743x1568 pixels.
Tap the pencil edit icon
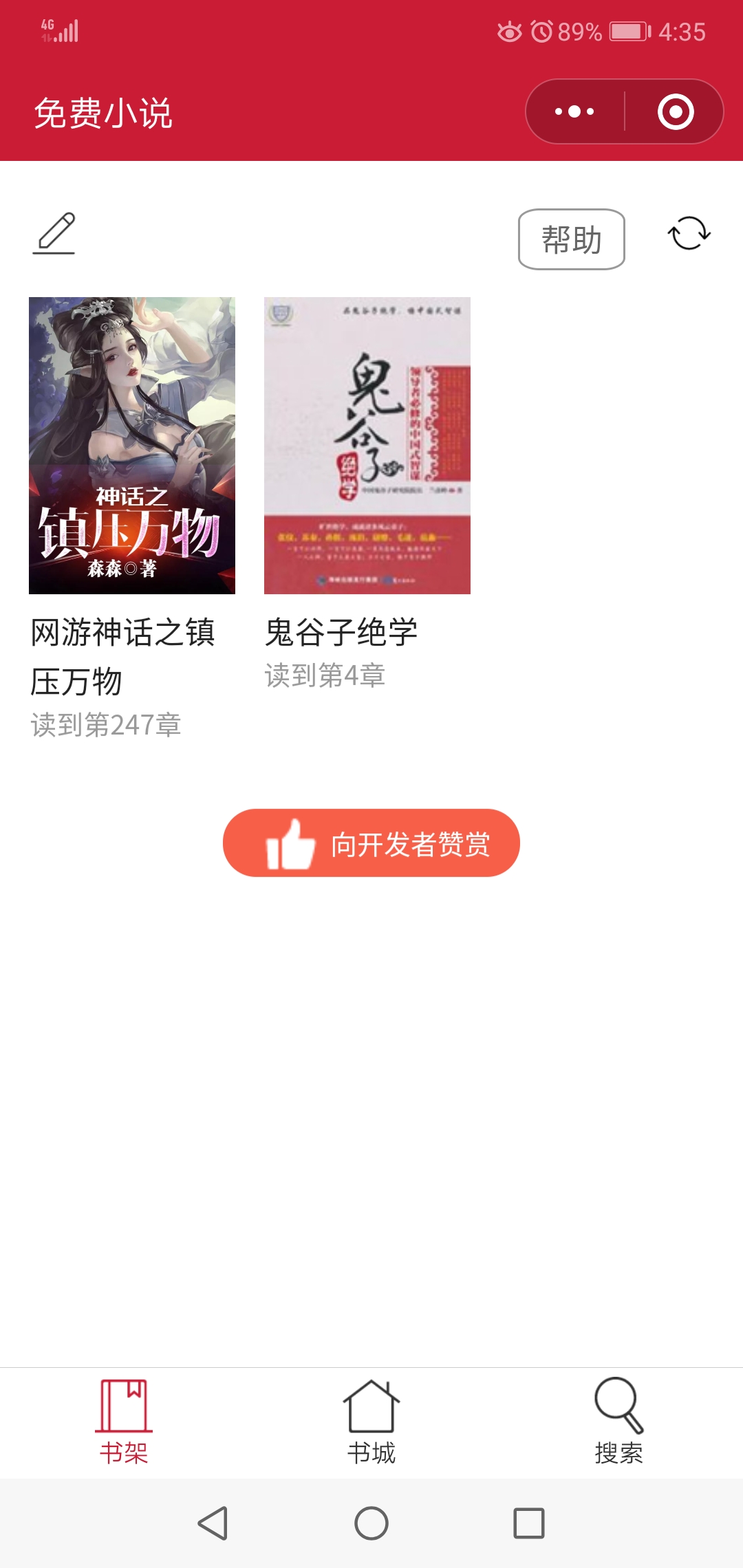54,234
